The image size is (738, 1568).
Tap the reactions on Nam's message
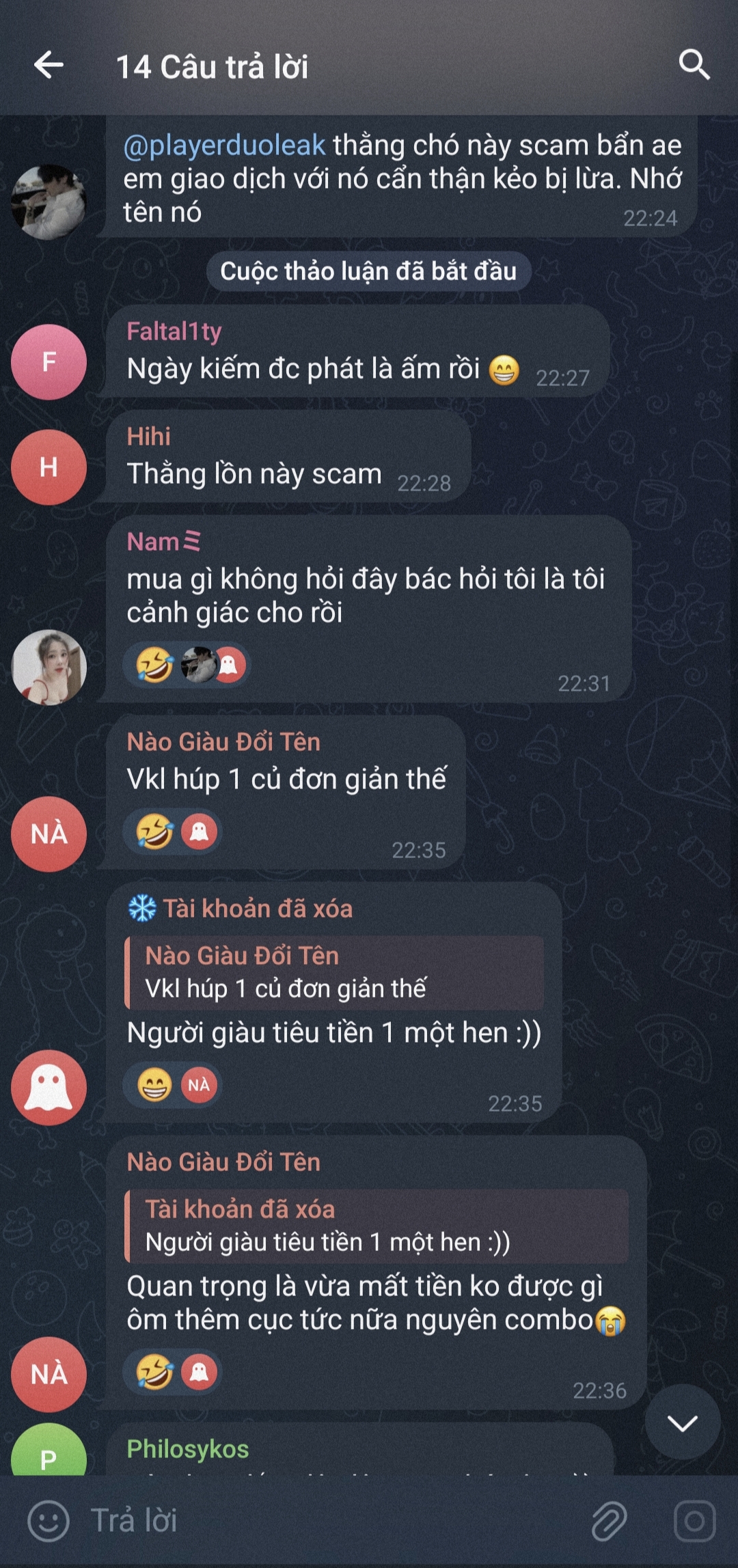pos(187,665)
